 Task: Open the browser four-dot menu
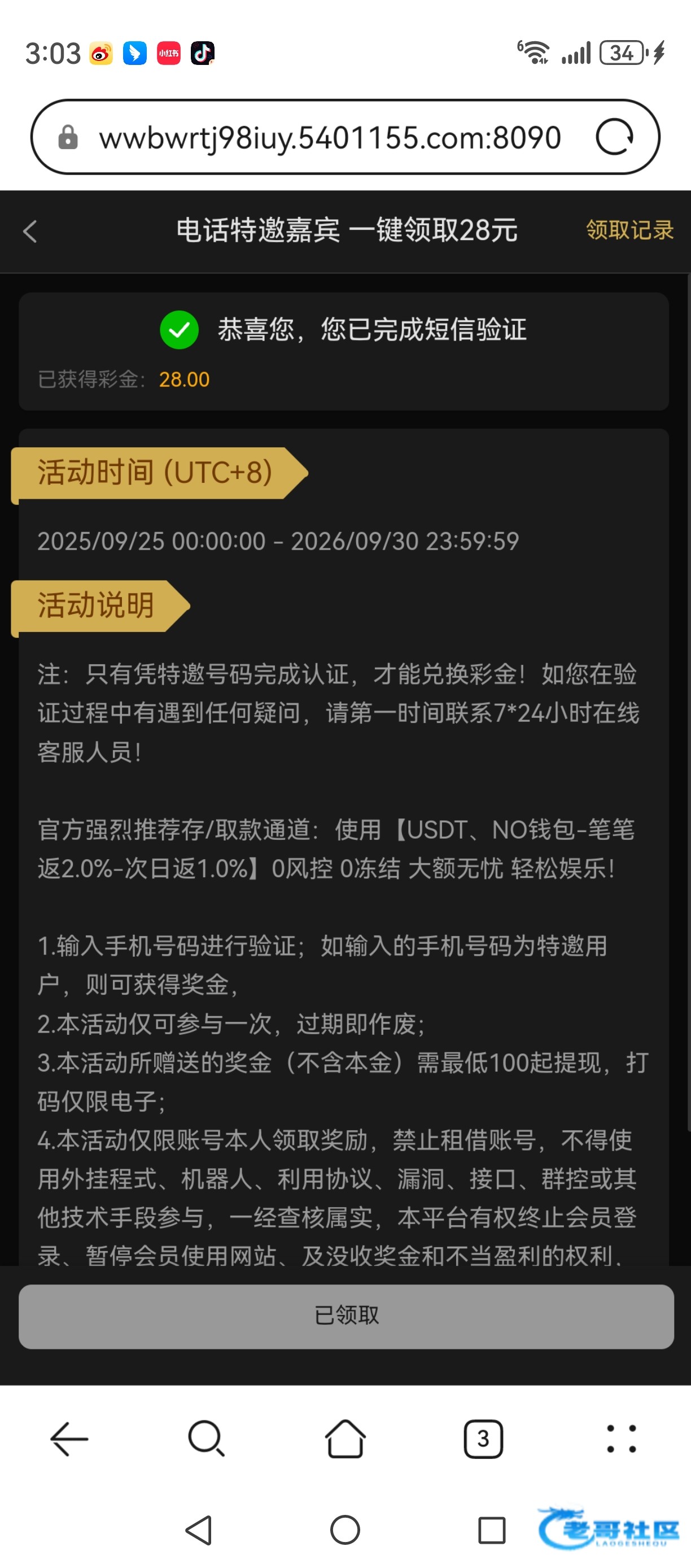[621, 1439]
